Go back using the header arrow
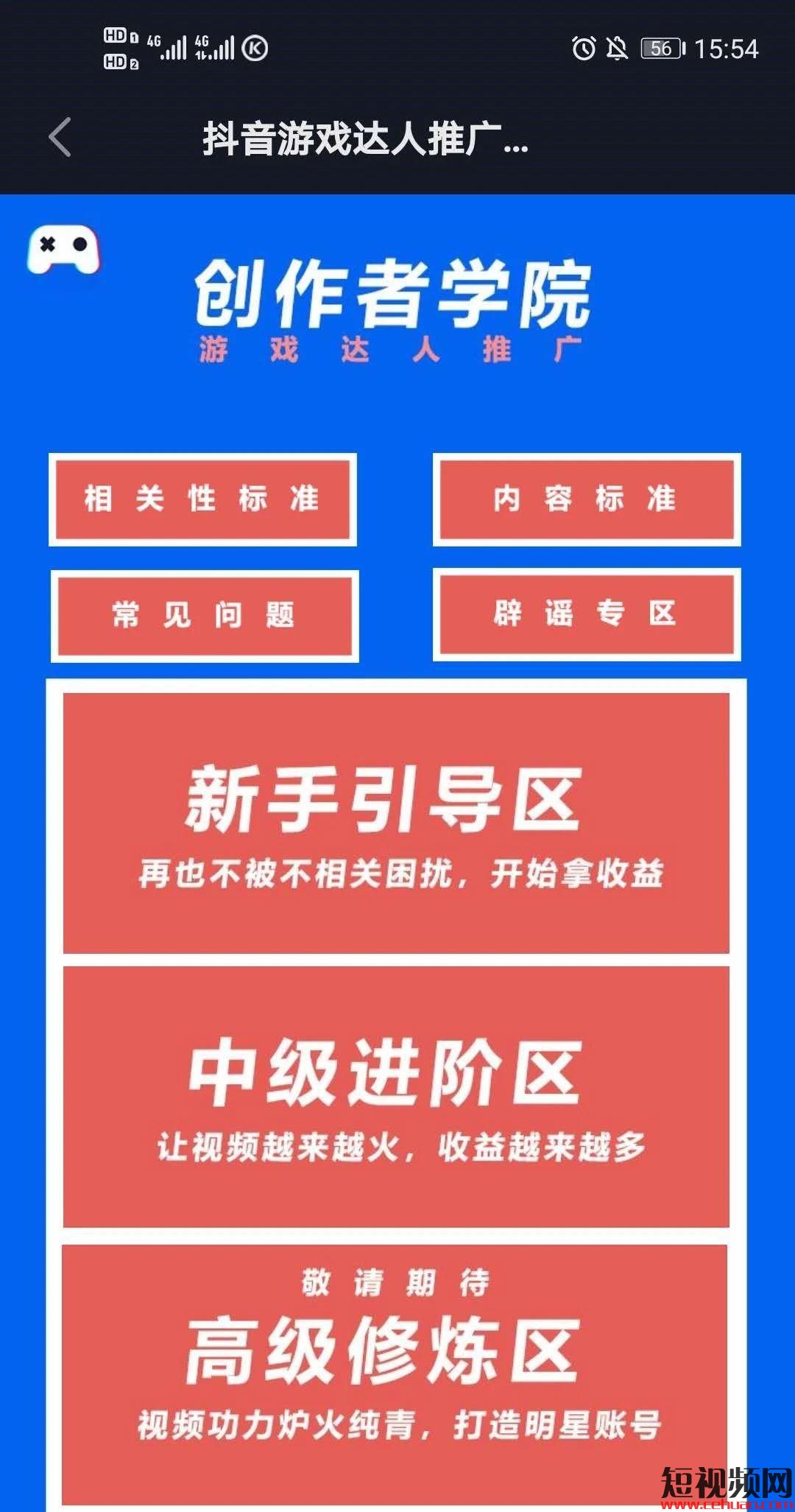Screen dimensions: 795x1512 pos(60,138)
